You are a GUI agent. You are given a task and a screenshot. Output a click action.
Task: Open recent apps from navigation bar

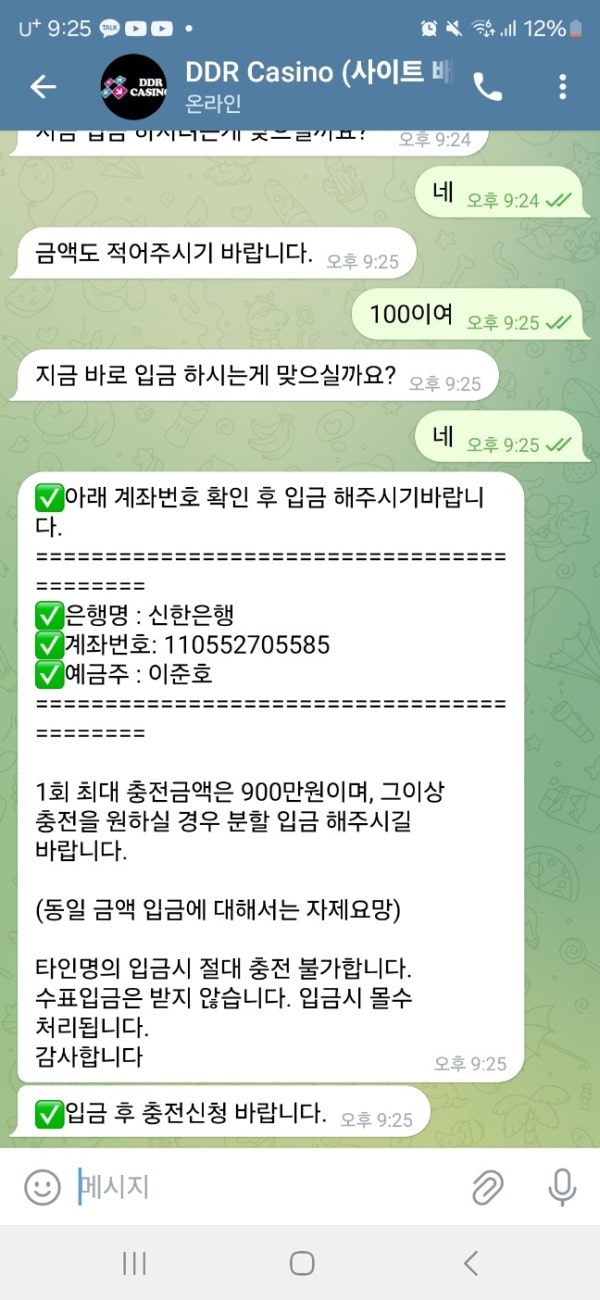pos(134,1263)
